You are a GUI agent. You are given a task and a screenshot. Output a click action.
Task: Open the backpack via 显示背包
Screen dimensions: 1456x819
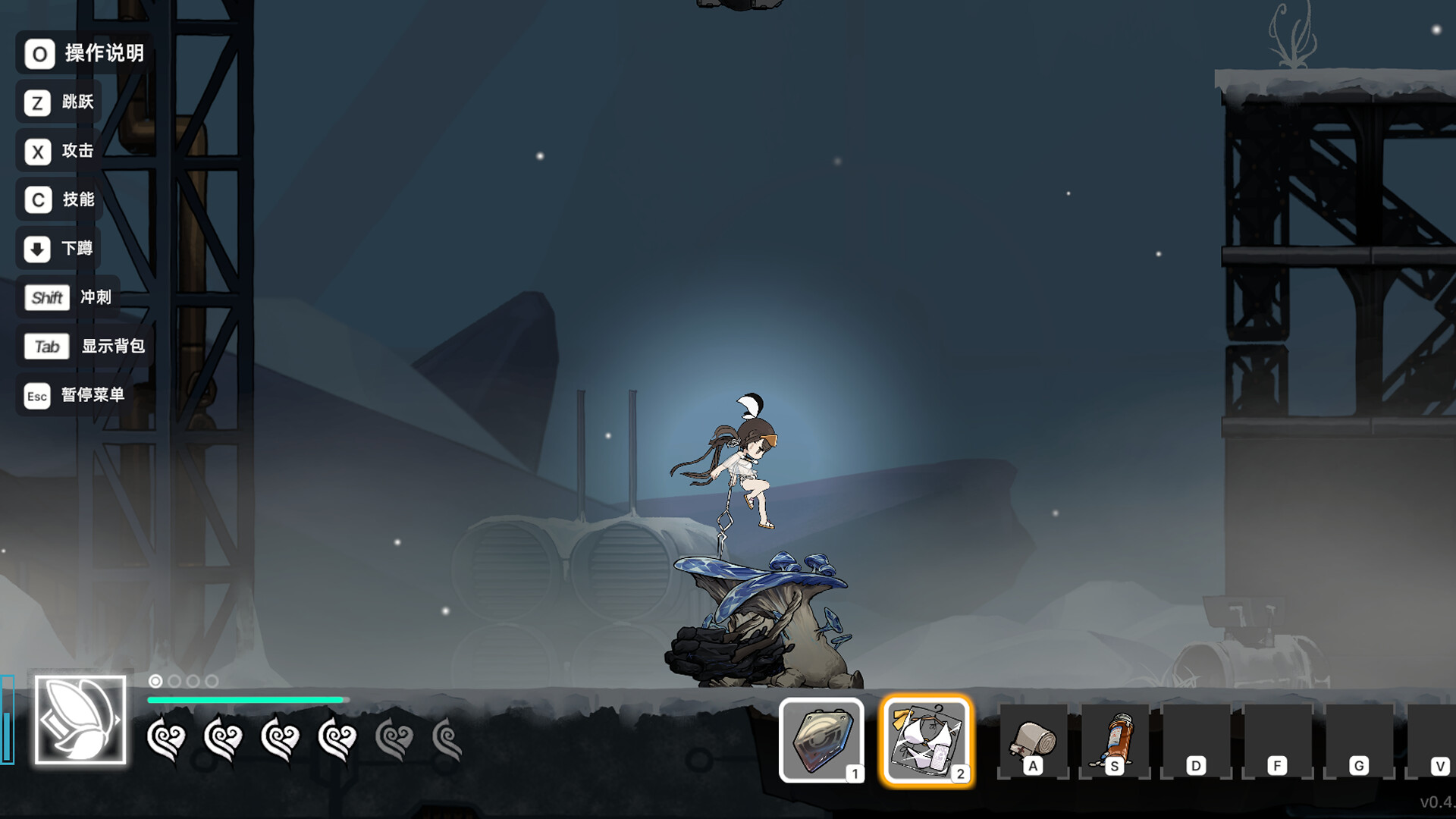click(x=84, y=347)
